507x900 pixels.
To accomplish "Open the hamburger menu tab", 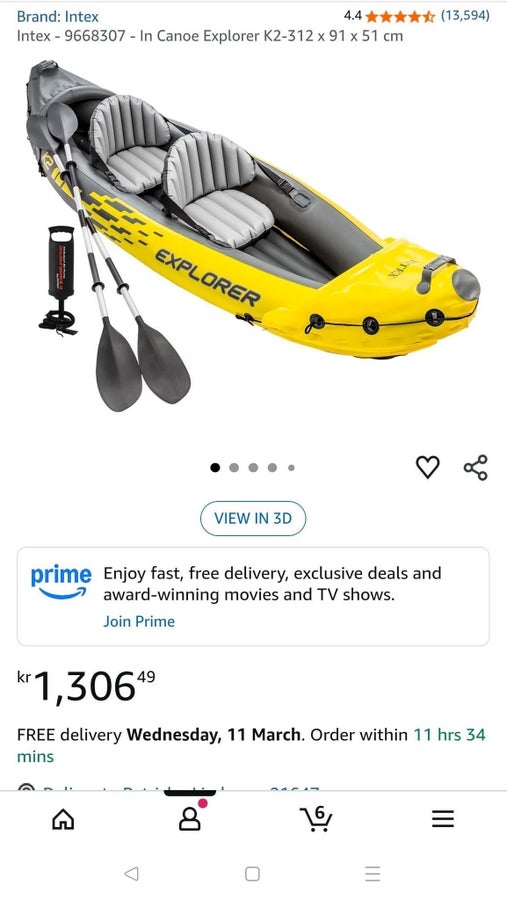I will tap(443, 818).
